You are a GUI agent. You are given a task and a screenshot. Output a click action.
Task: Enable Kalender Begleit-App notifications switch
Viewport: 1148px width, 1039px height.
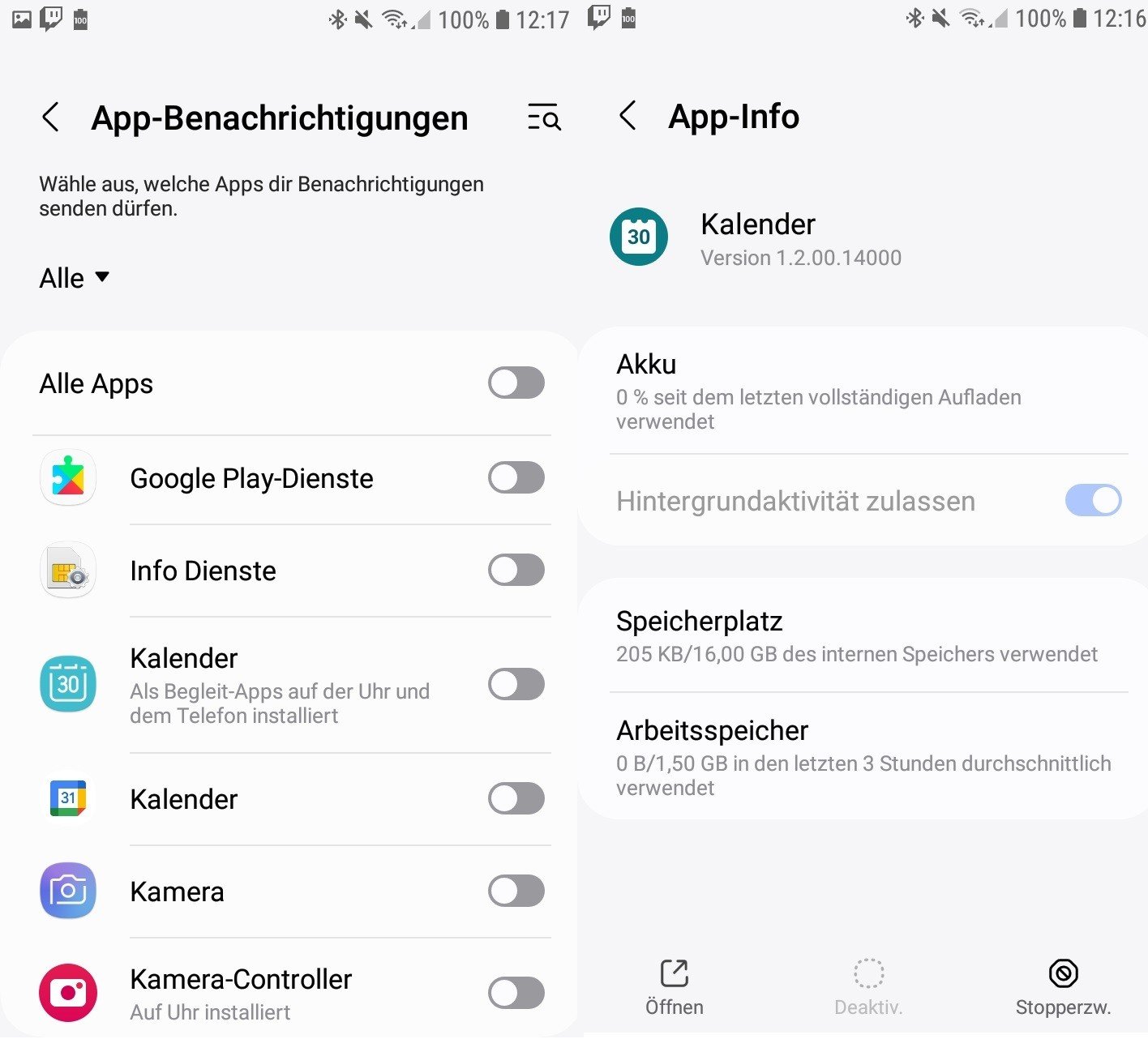coord(516,685)
